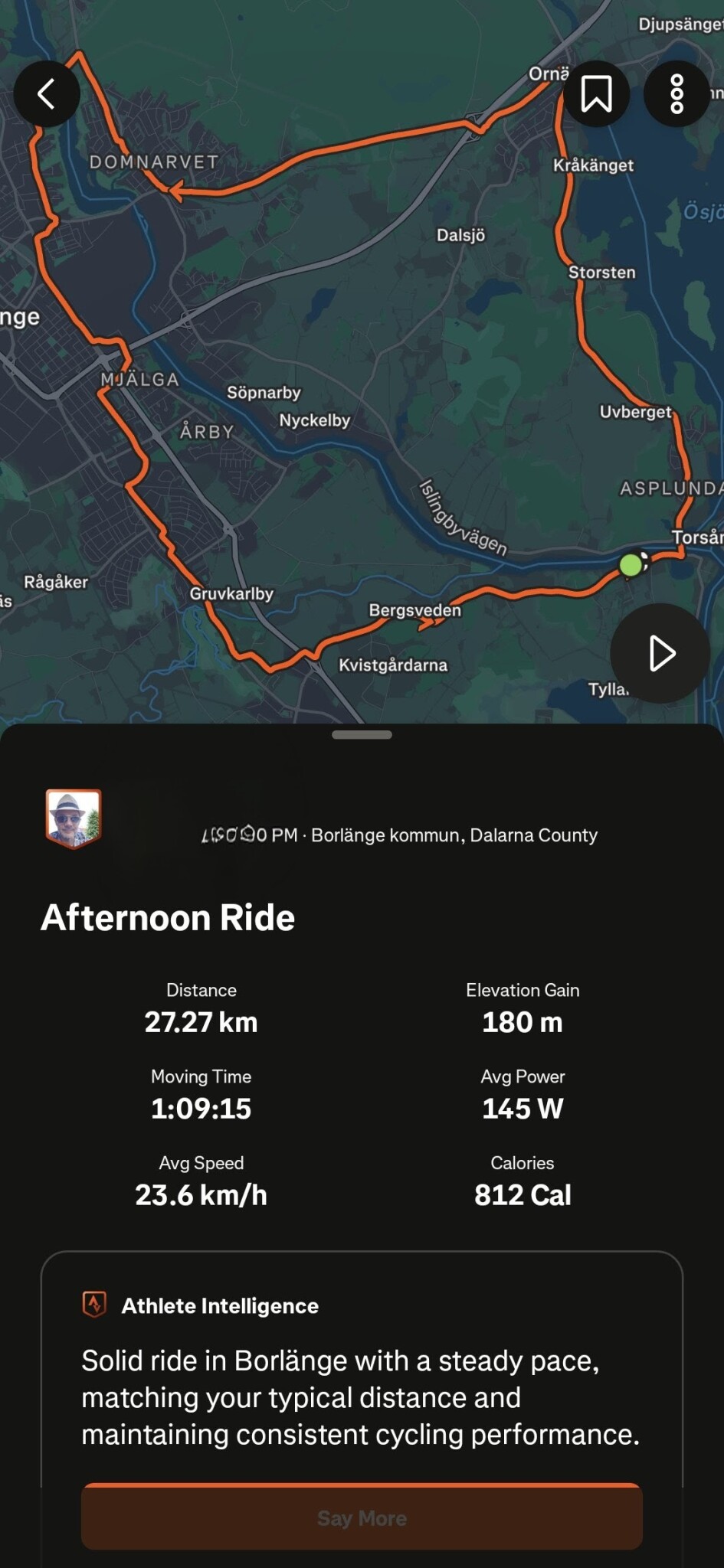Viewport: 724px width, 1568px height.
Task: Tap Say More for Athlete Intelligence
Action: pos(362,1517)
